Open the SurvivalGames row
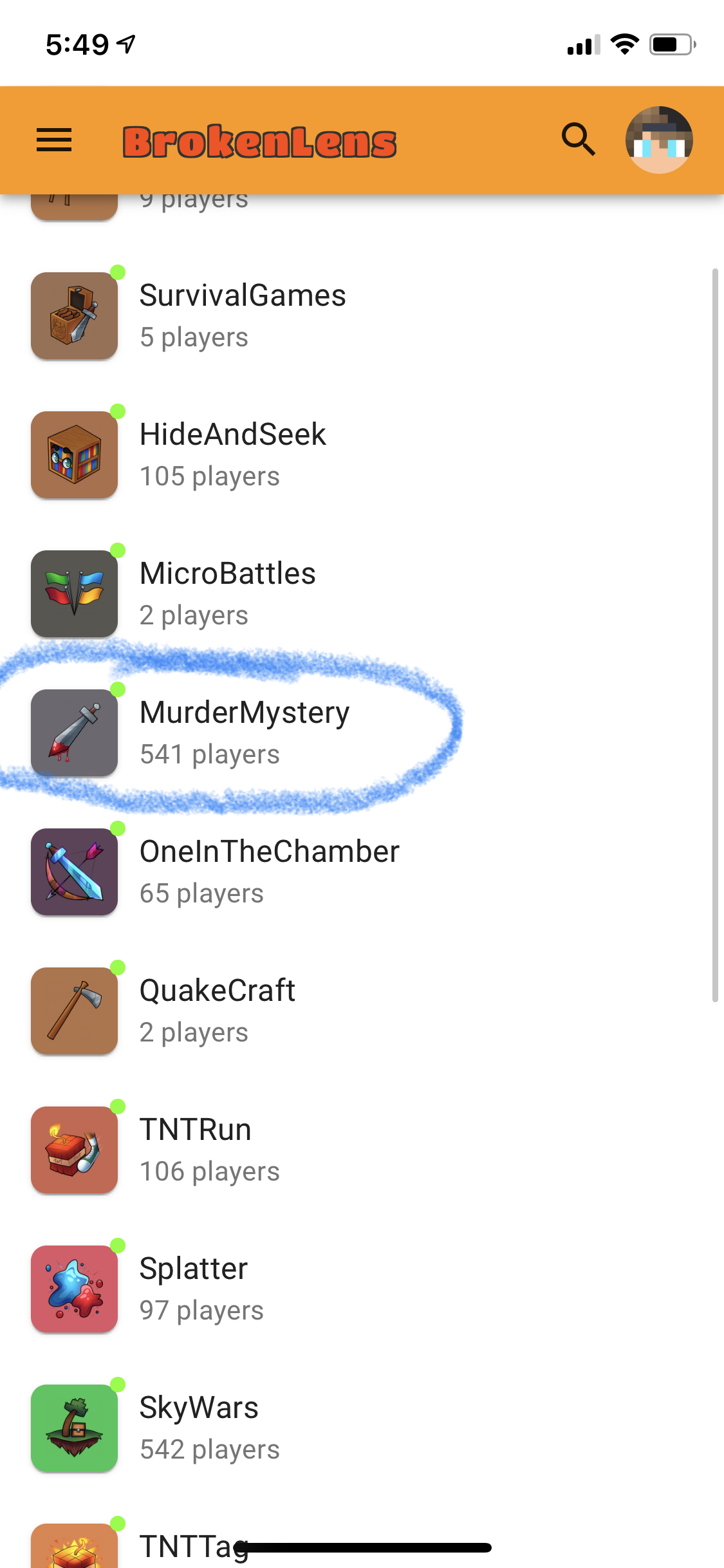This screenshot has height=1568, width=724. pyautogui.click(x=362, y=315)
